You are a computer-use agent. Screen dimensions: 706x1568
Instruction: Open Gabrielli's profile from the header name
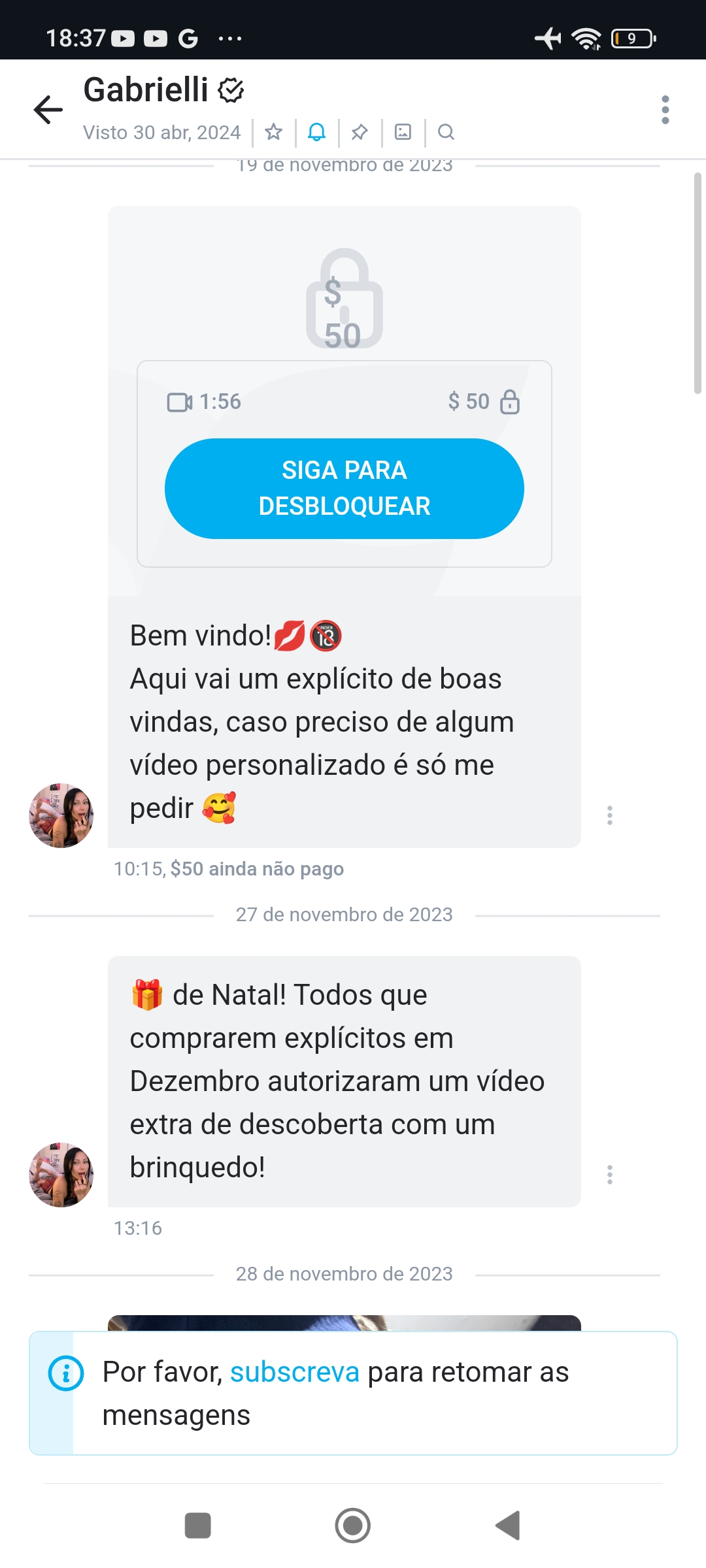146,90
